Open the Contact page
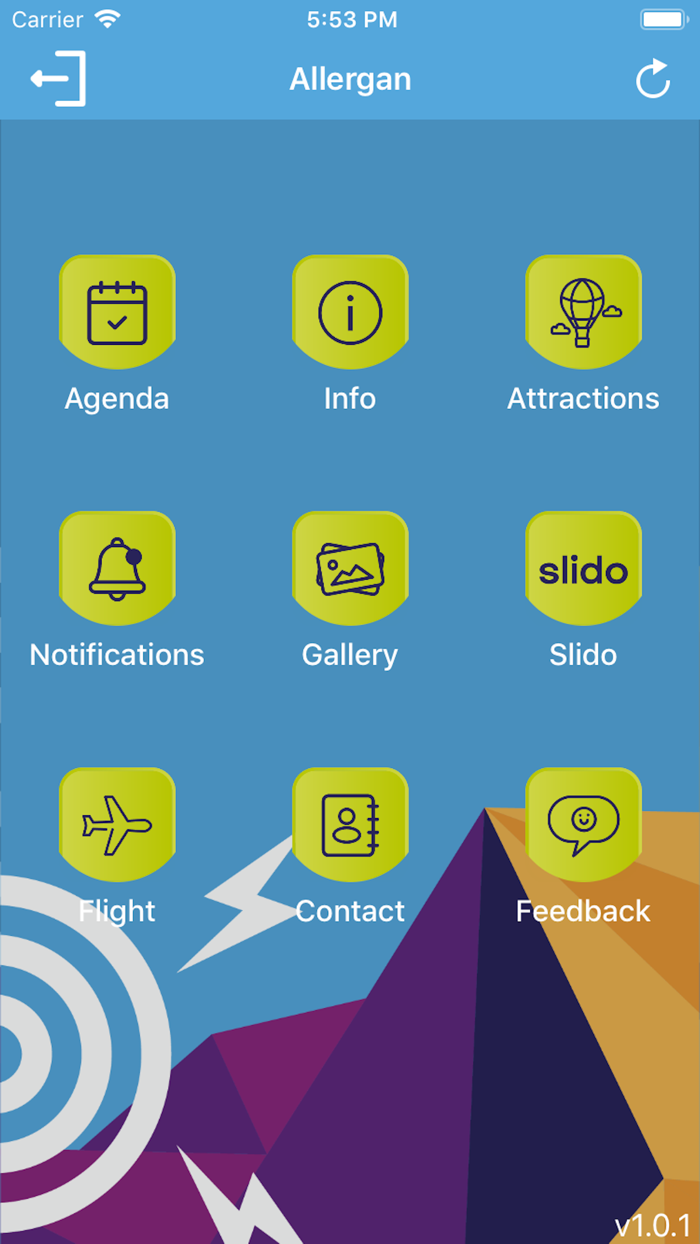Screen dimensions: 700x1244 point(350,825)
